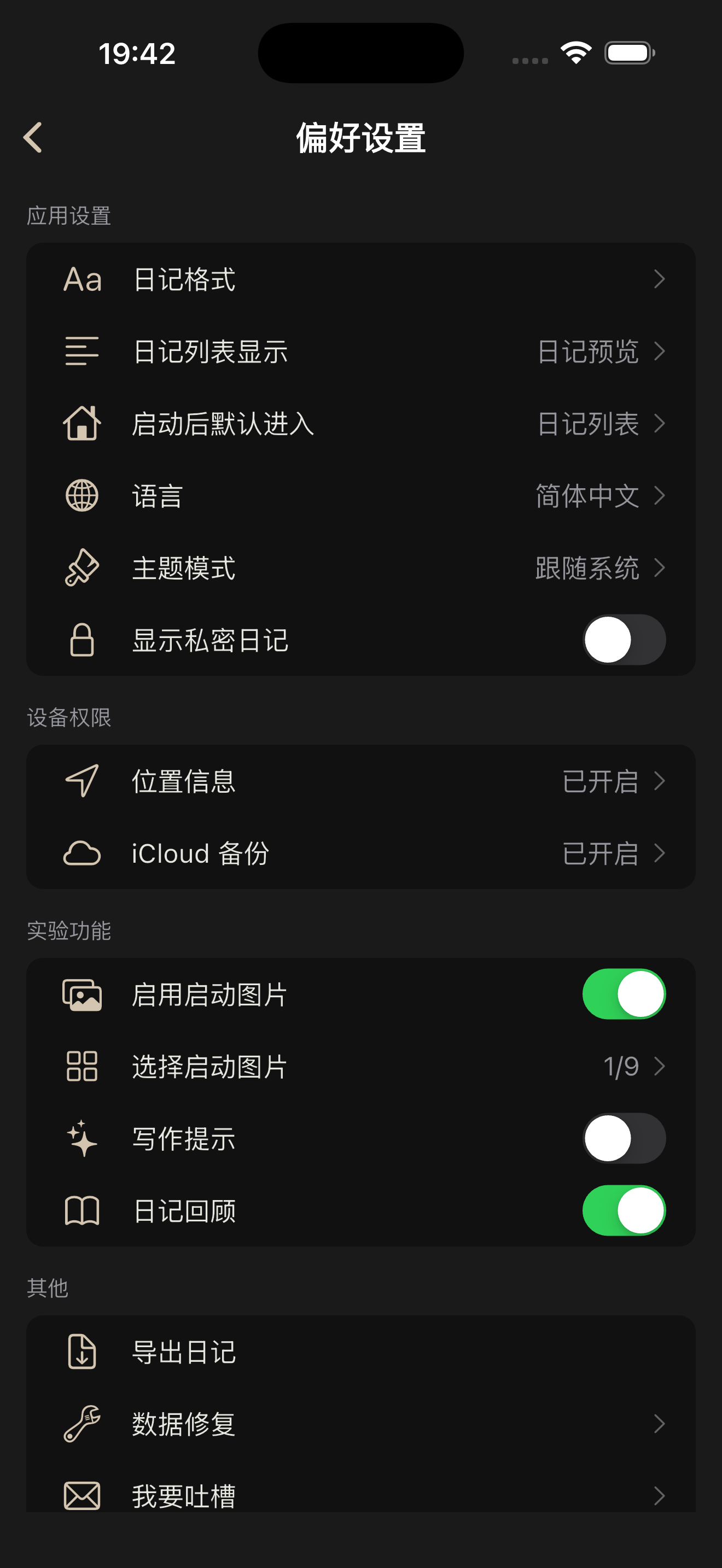Image resolution: width=722 pixels, height=1568 pixels.
Task: Click the list icon next to 日记列表显示
Action: (81, 352)
